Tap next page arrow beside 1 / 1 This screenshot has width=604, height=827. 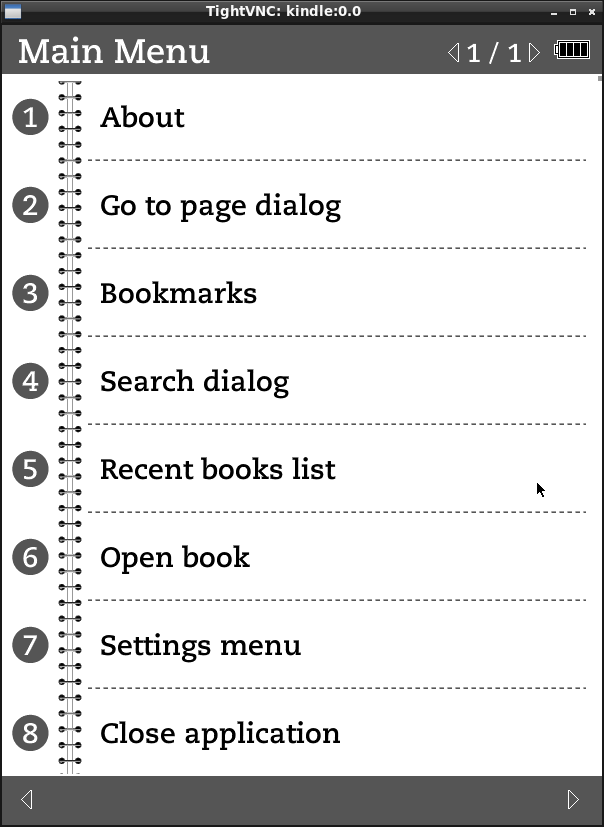[535, 52]
